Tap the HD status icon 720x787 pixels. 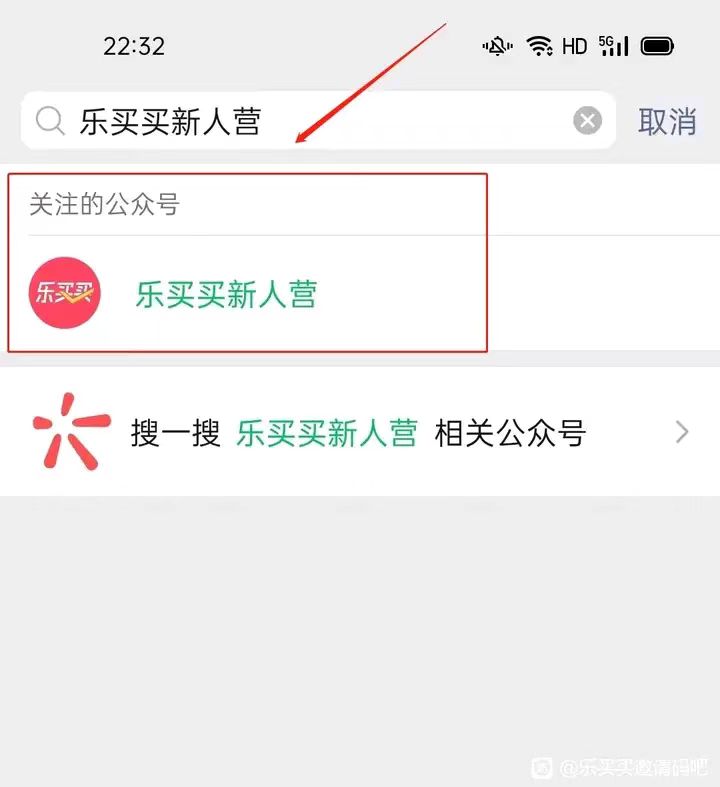(x=575, y=45)
